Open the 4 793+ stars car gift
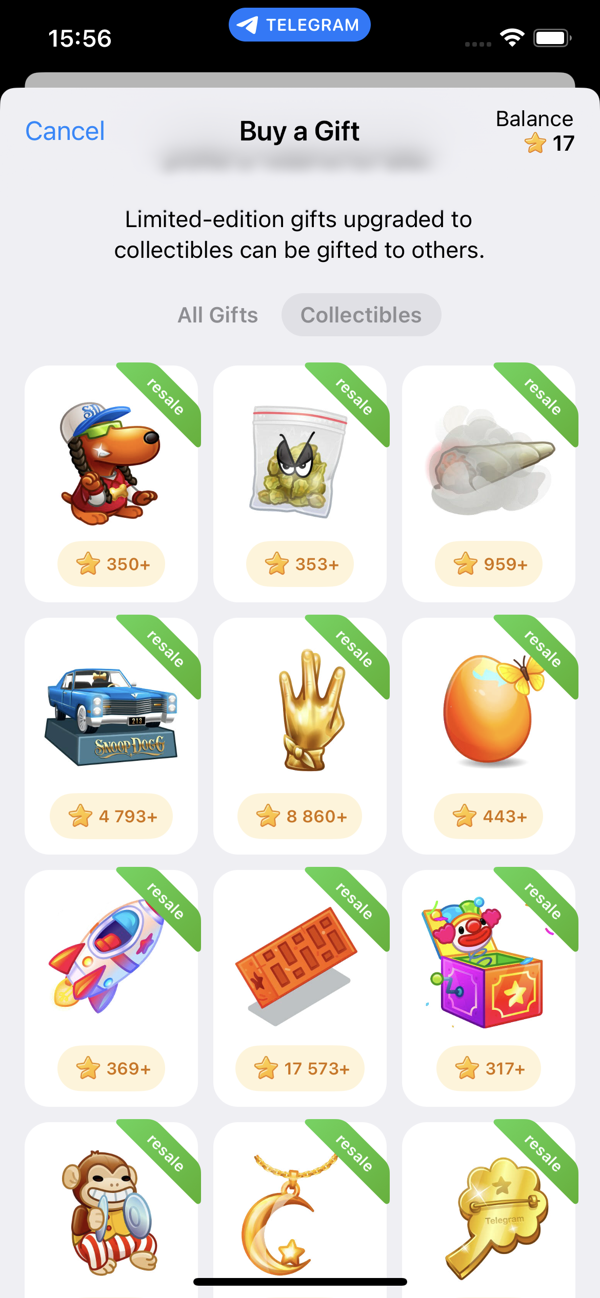The image size is (600, 1298). 112,735
